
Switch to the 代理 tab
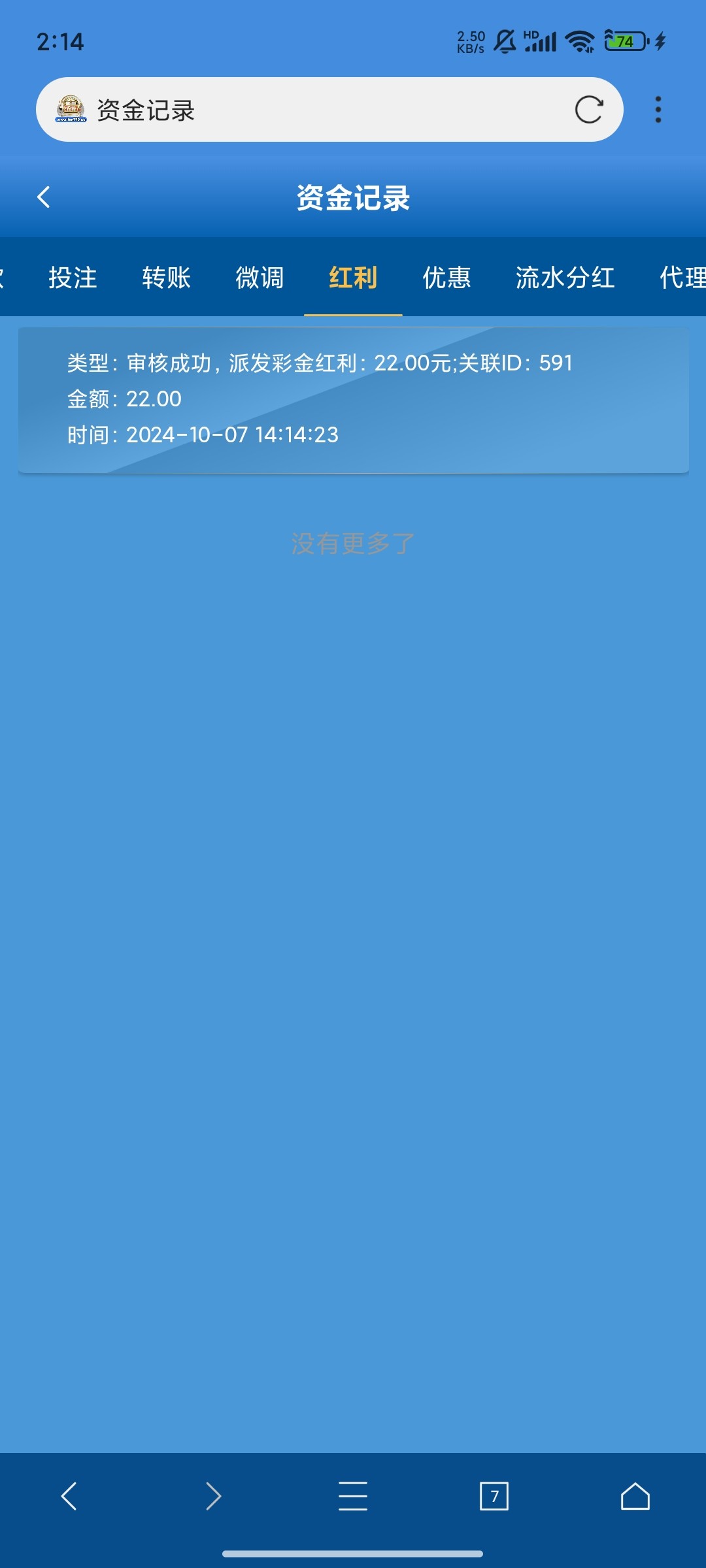point(681,278)
